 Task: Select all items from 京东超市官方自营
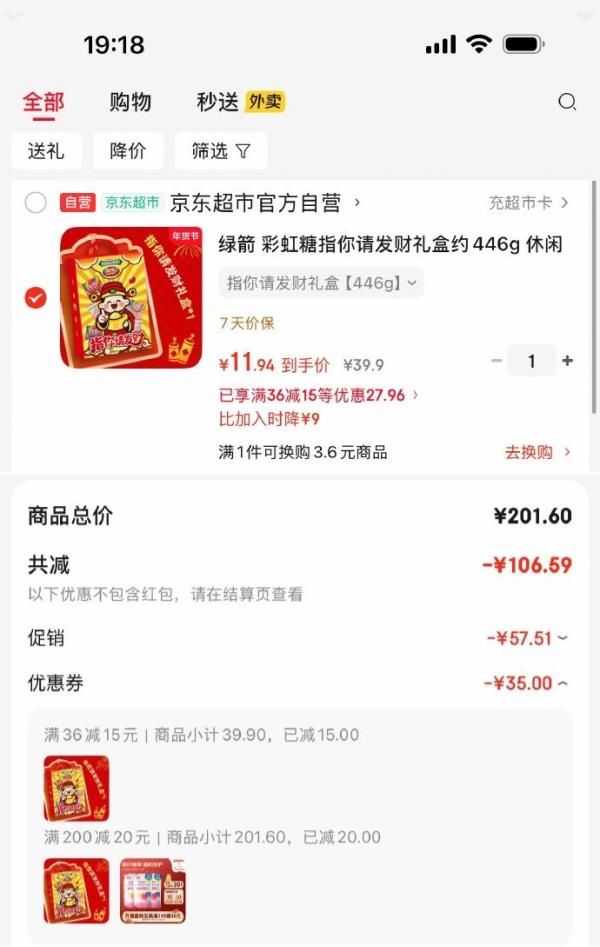click(x=36, y=203)
